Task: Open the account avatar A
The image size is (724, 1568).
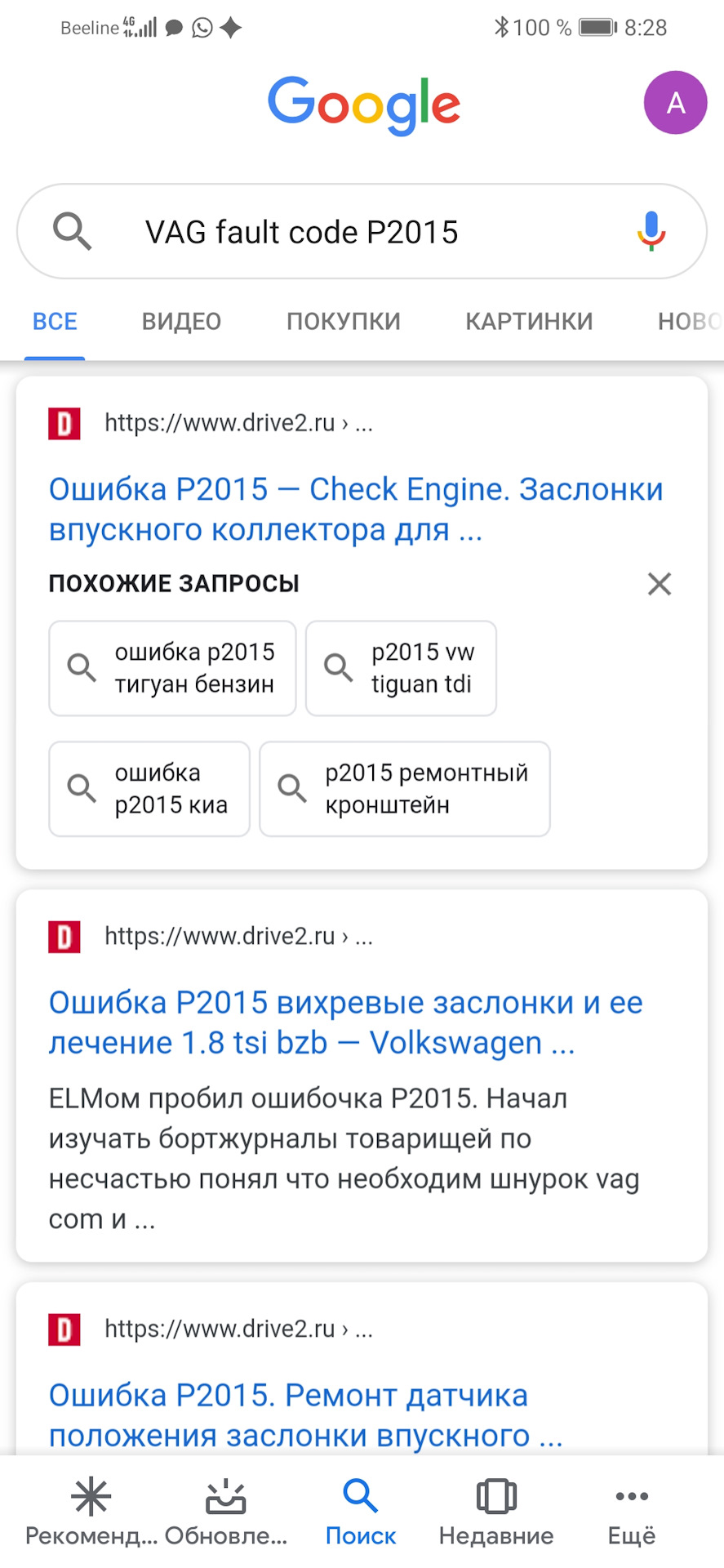Action: (x=675, y=103)
